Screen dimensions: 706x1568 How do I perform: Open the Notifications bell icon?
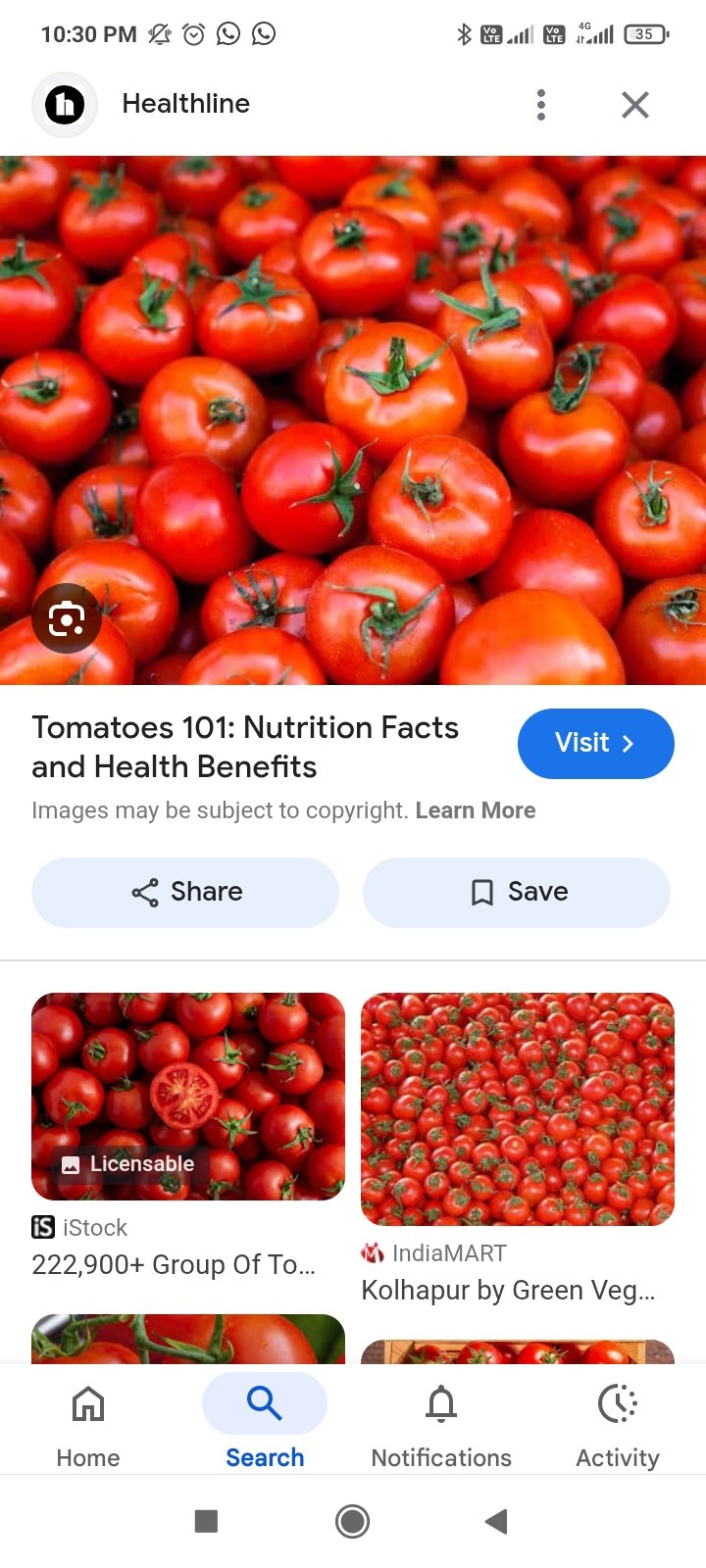(x=441, y=1404)
